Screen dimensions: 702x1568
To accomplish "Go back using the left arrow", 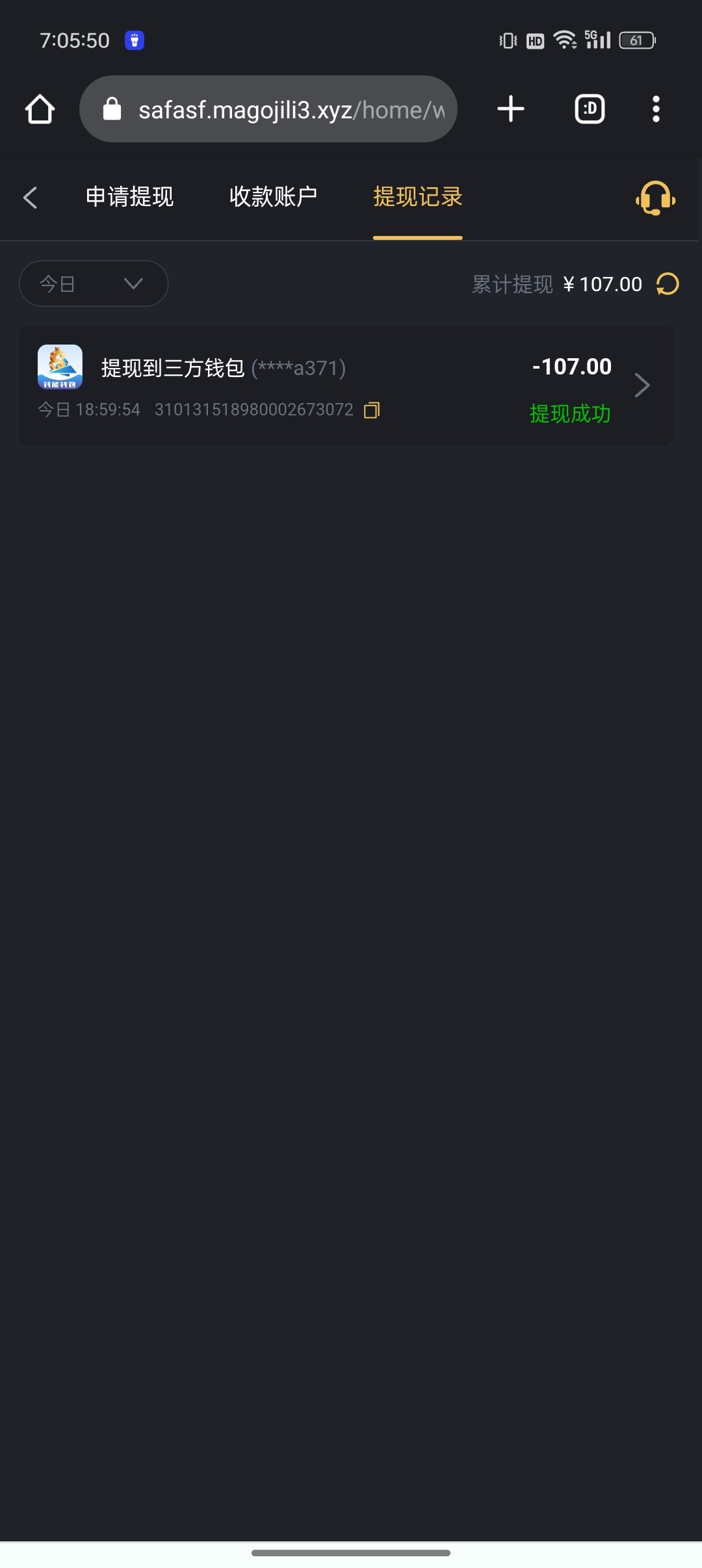I will [x=31, y=198].
